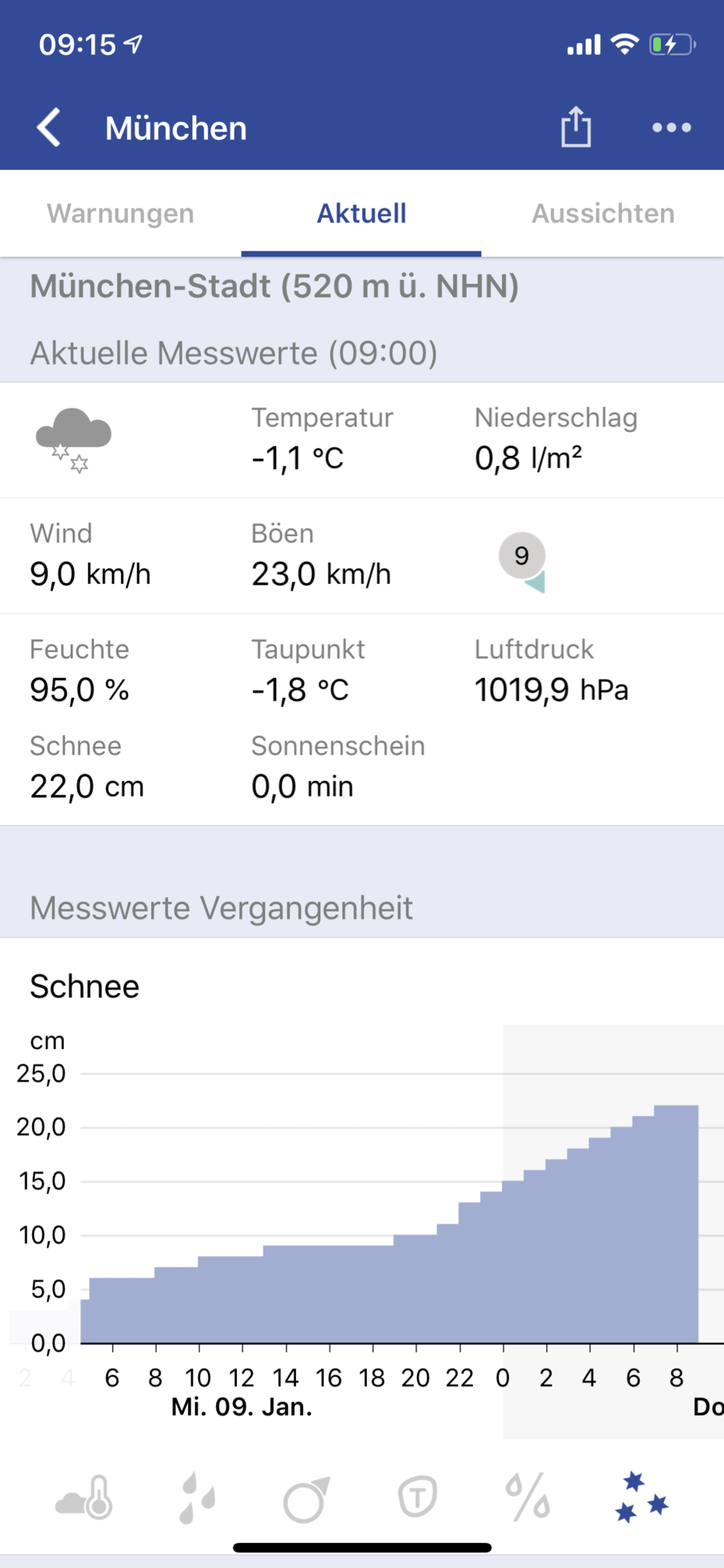
Task: Share the München weather data
Action: coord(576,127)
